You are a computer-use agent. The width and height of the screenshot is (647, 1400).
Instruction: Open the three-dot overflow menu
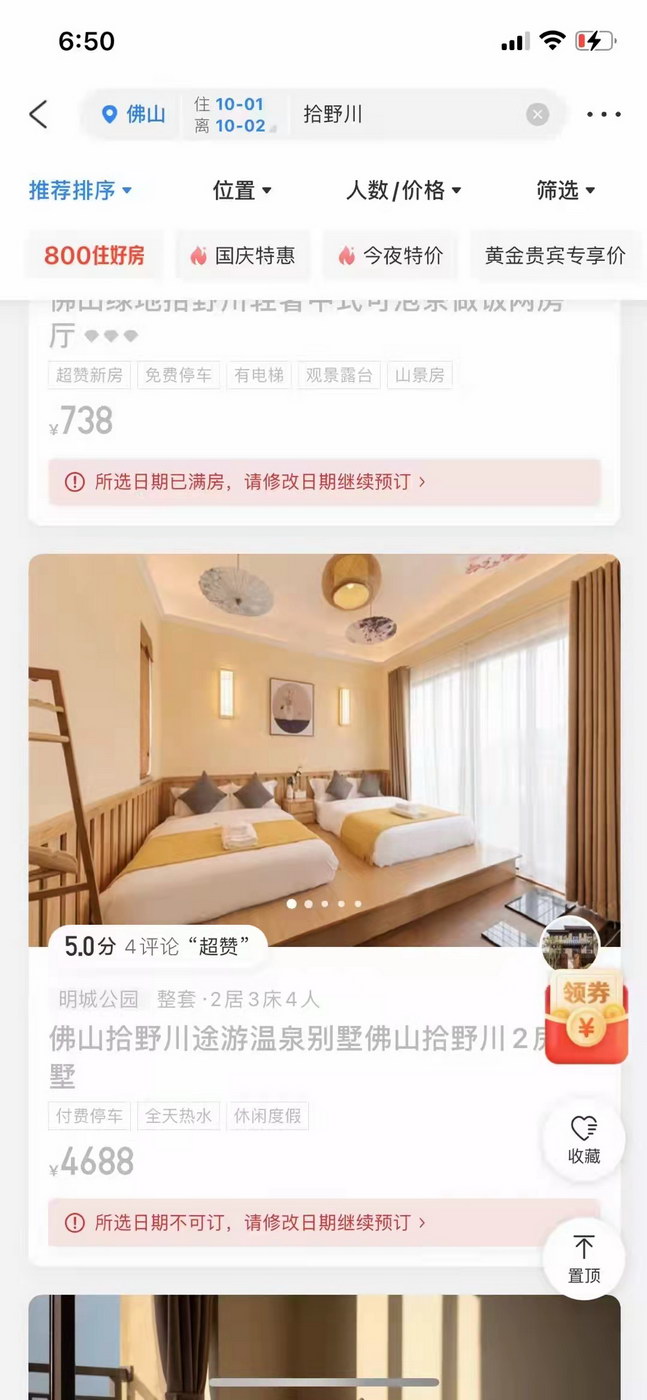point(604,114)
